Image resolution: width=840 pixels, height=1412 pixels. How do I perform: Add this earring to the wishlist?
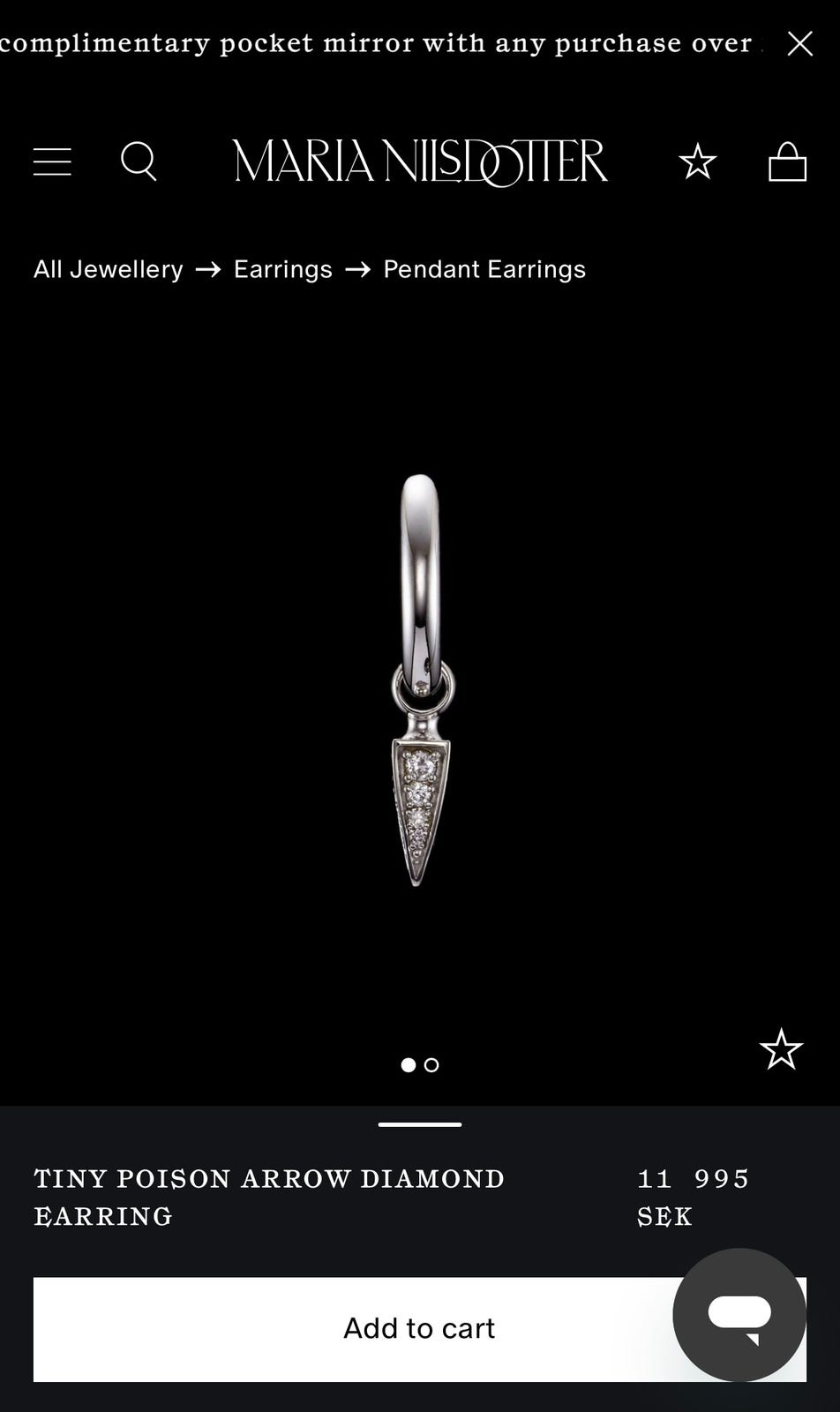pos(781,1050)
